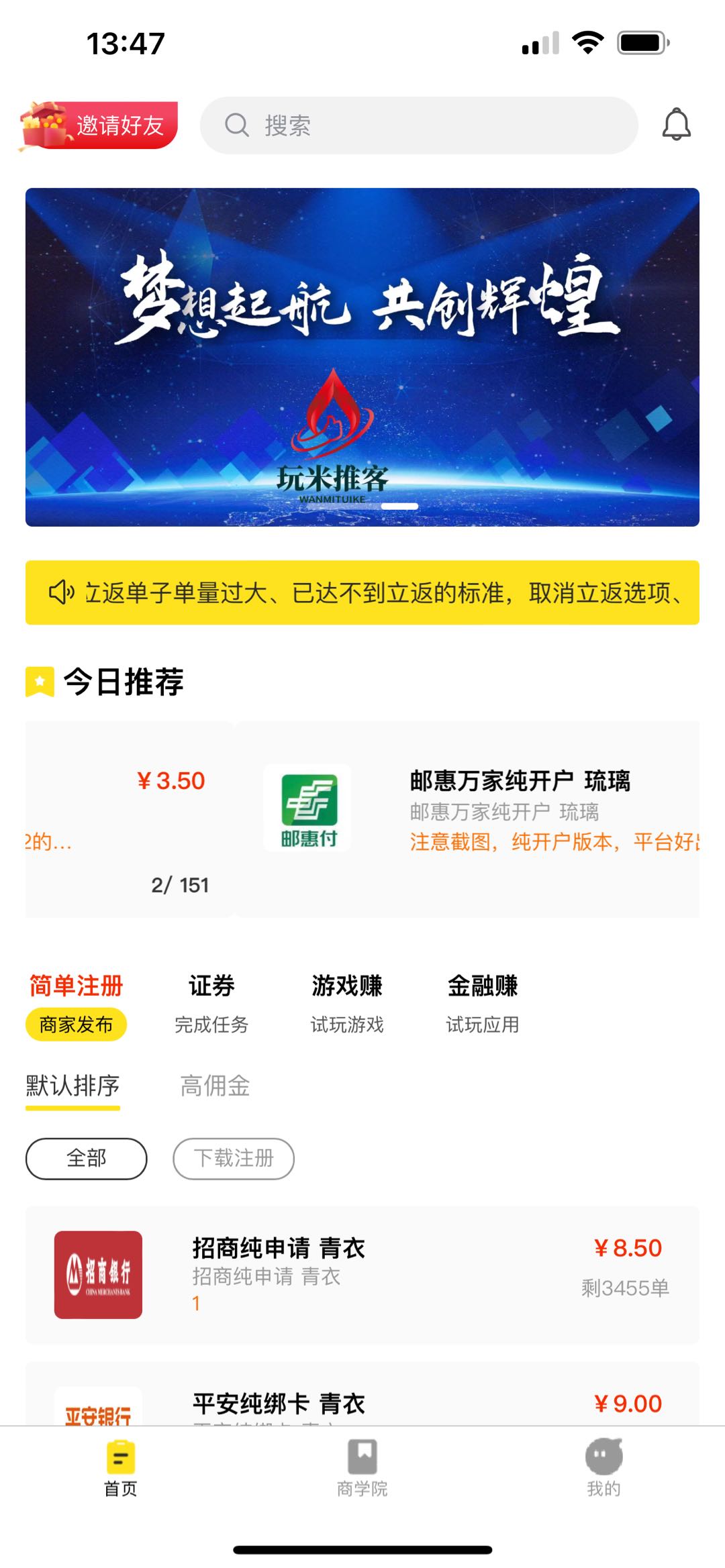
Task: Open the notifications bell
Action: pyautogui.click(x=676, y=124)
